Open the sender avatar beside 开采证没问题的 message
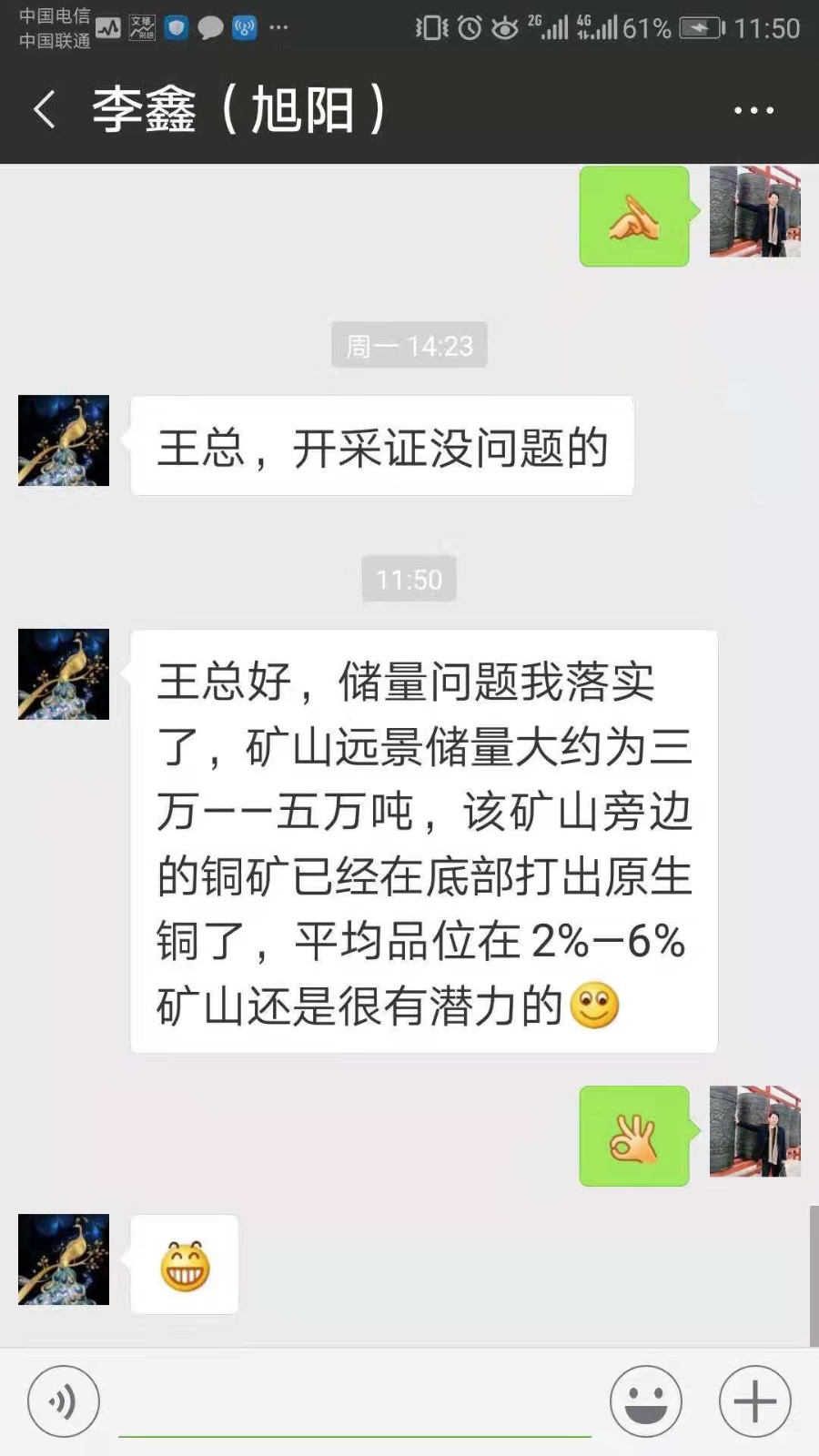Image resolution: width=819 pixels, height=1456 pixels. click(x=64, y=440)
